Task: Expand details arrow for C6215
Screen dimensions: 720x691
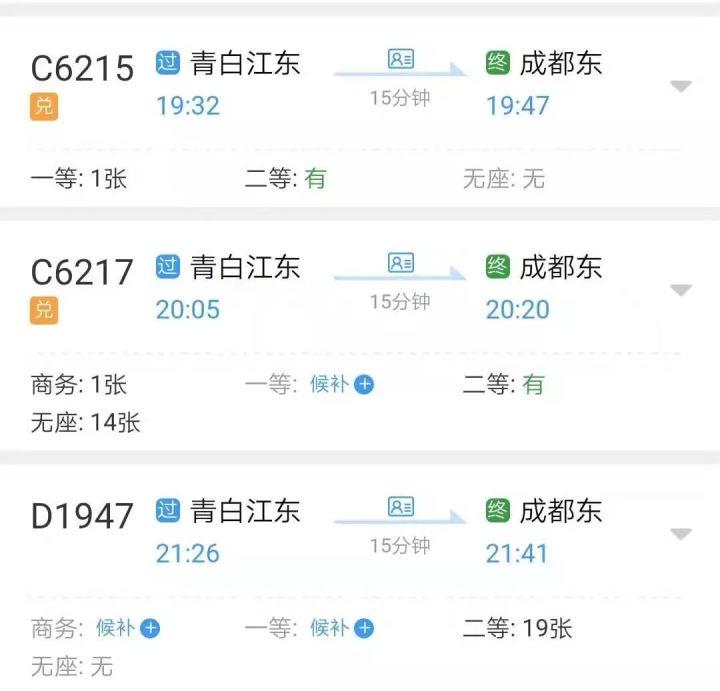Action: point(681,87)
